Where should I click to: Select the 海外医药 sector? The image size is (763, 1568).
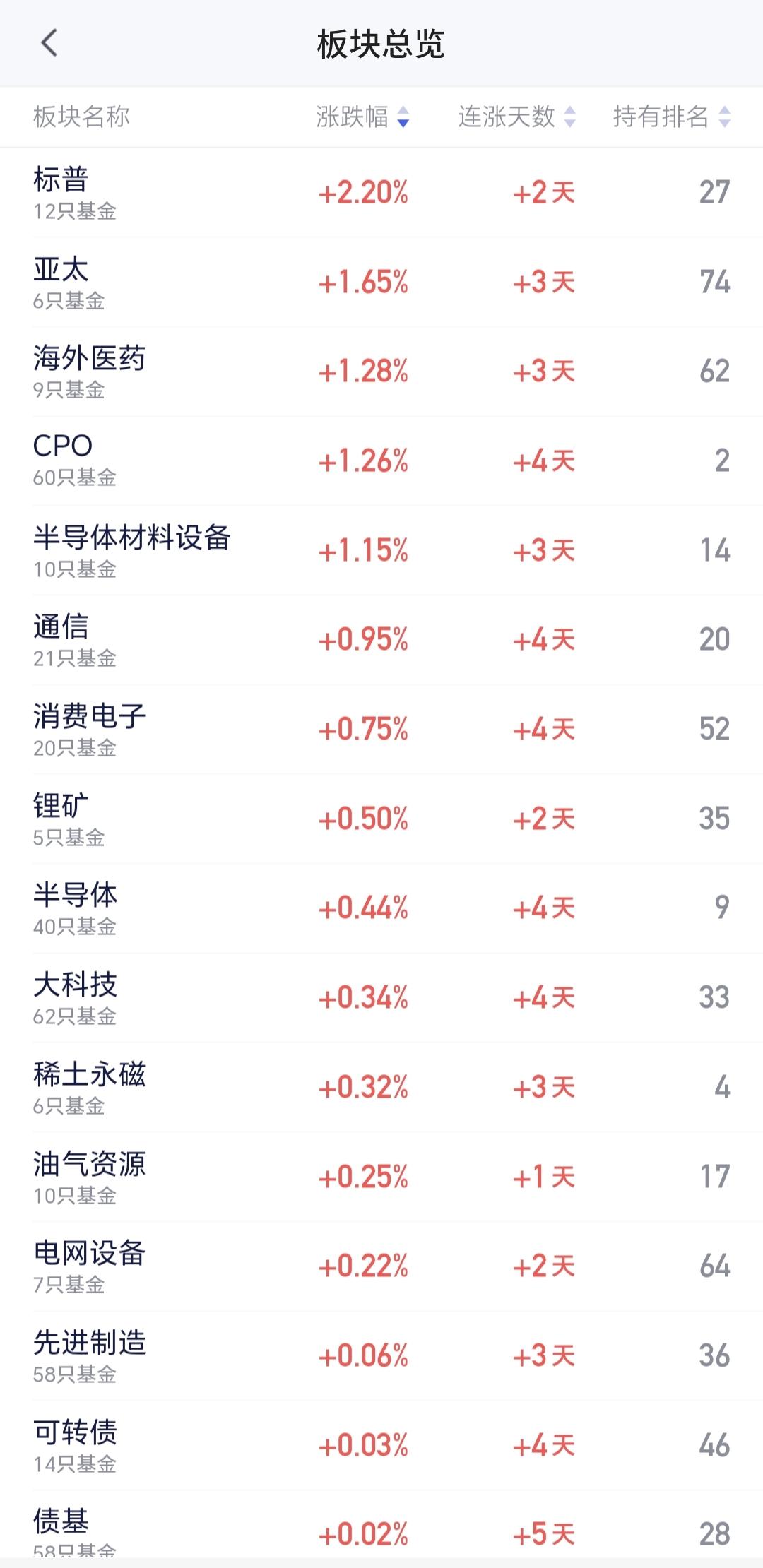[x=381, y=372]
